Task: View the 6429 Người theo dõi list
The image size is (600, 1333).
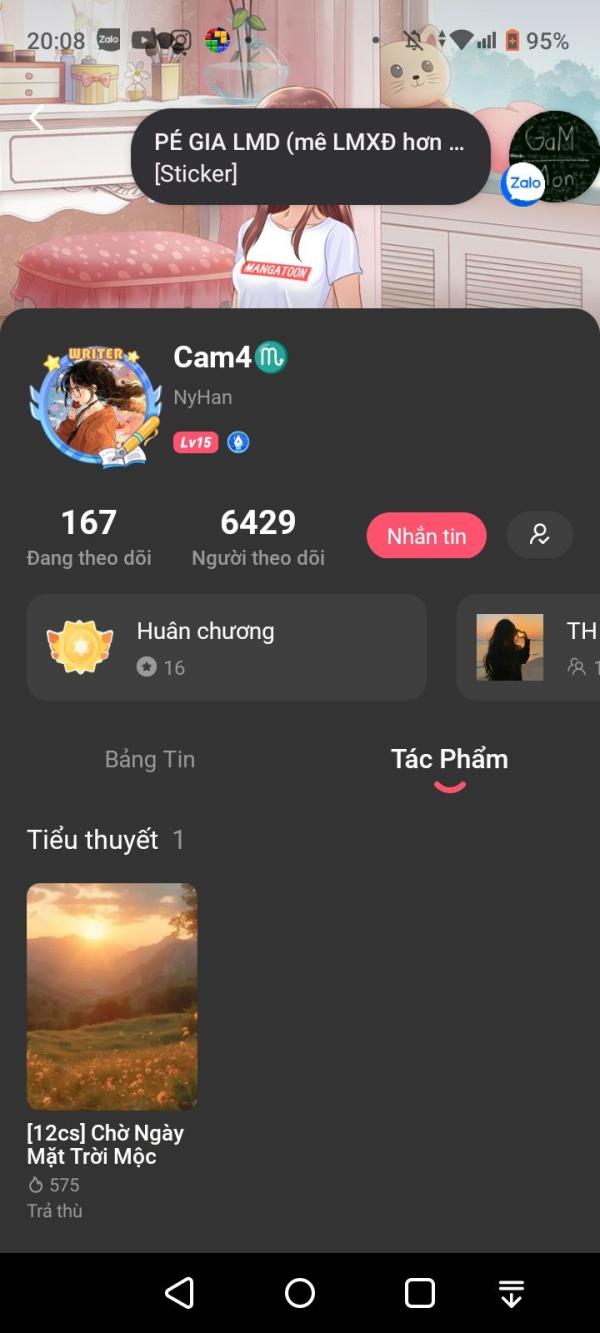Action: (x=258, y=537)
